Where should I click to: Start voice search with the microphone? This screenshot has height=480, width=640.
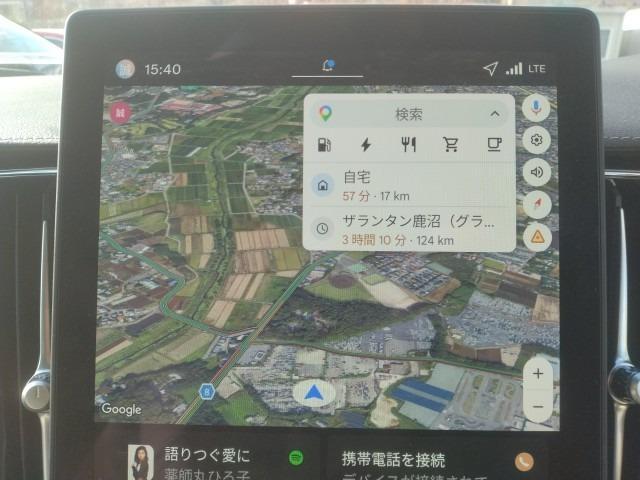click(537, 107)
